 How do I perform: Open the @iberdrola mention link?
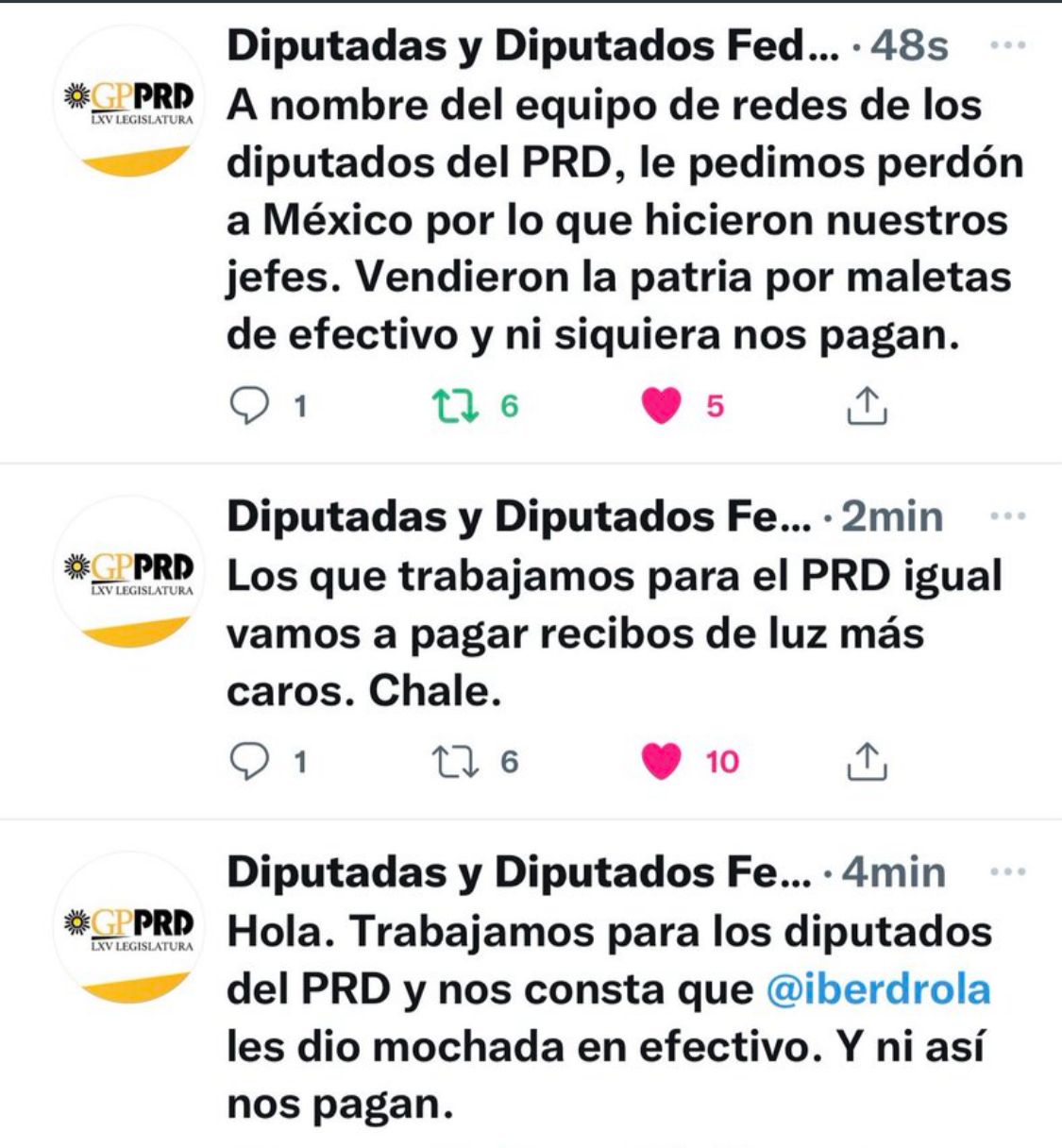point(878,989)
